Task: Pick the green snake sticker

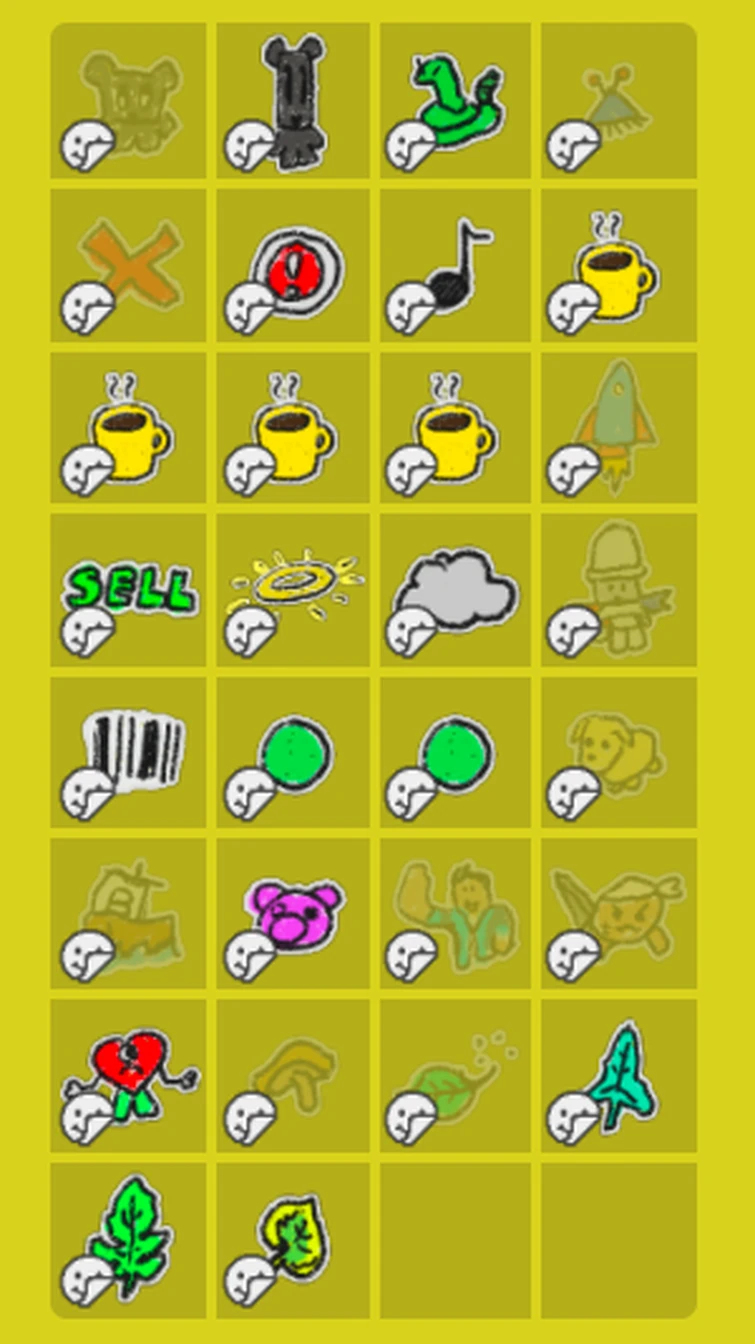Action: coord(455,100)
